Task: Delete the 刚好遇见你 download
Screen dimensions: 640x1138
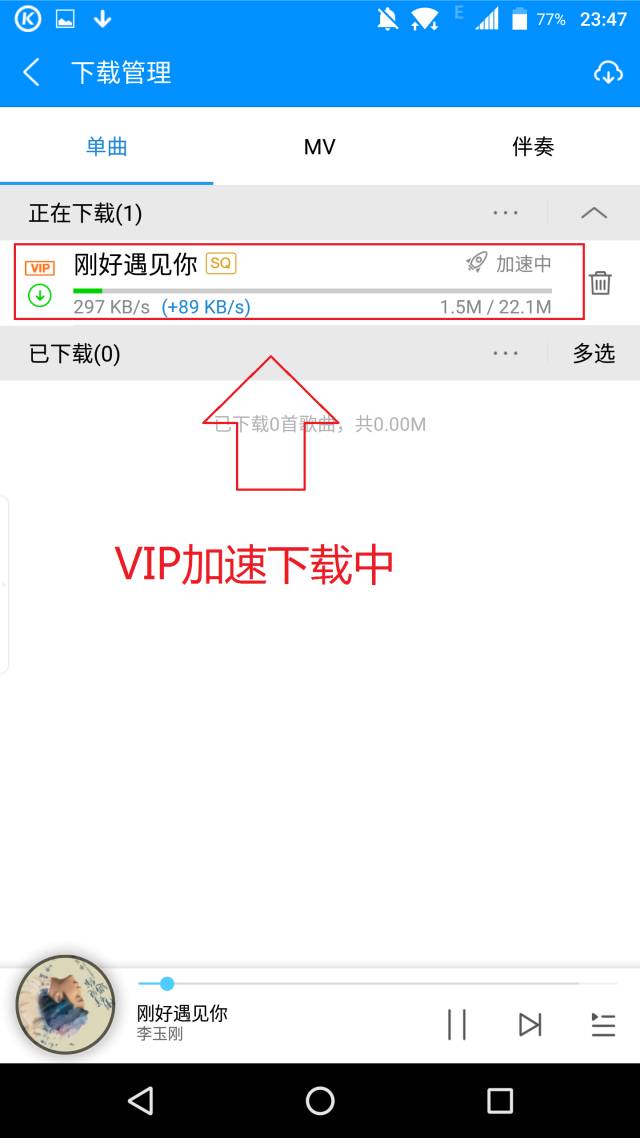Action: click(600, 282)
